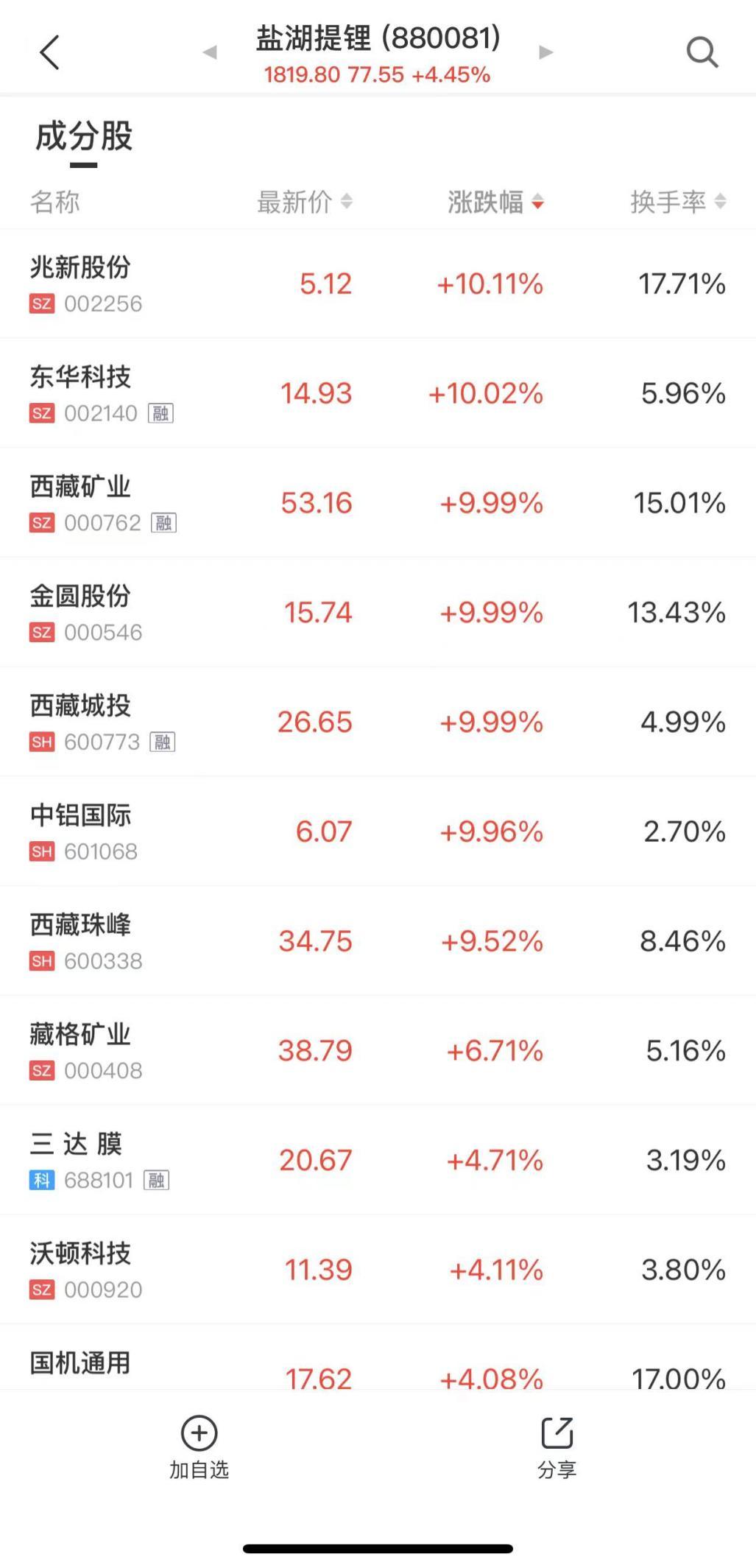This screenshot has height=1568, width=756.
Task: Sort list by 最新价
Action: 304,202
